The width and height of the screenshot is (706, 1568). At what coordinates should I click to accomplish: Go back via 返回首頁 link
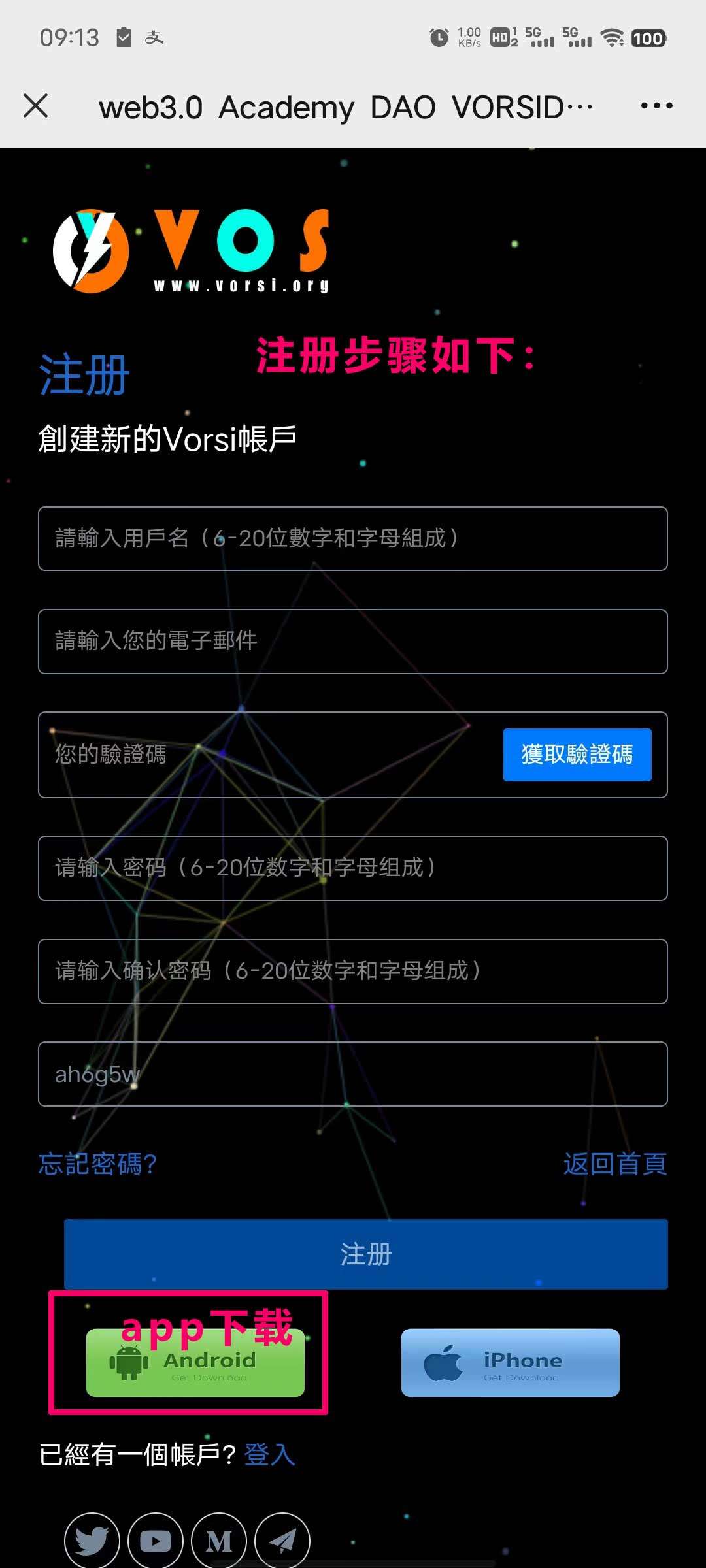click(x=614, y=1164)
